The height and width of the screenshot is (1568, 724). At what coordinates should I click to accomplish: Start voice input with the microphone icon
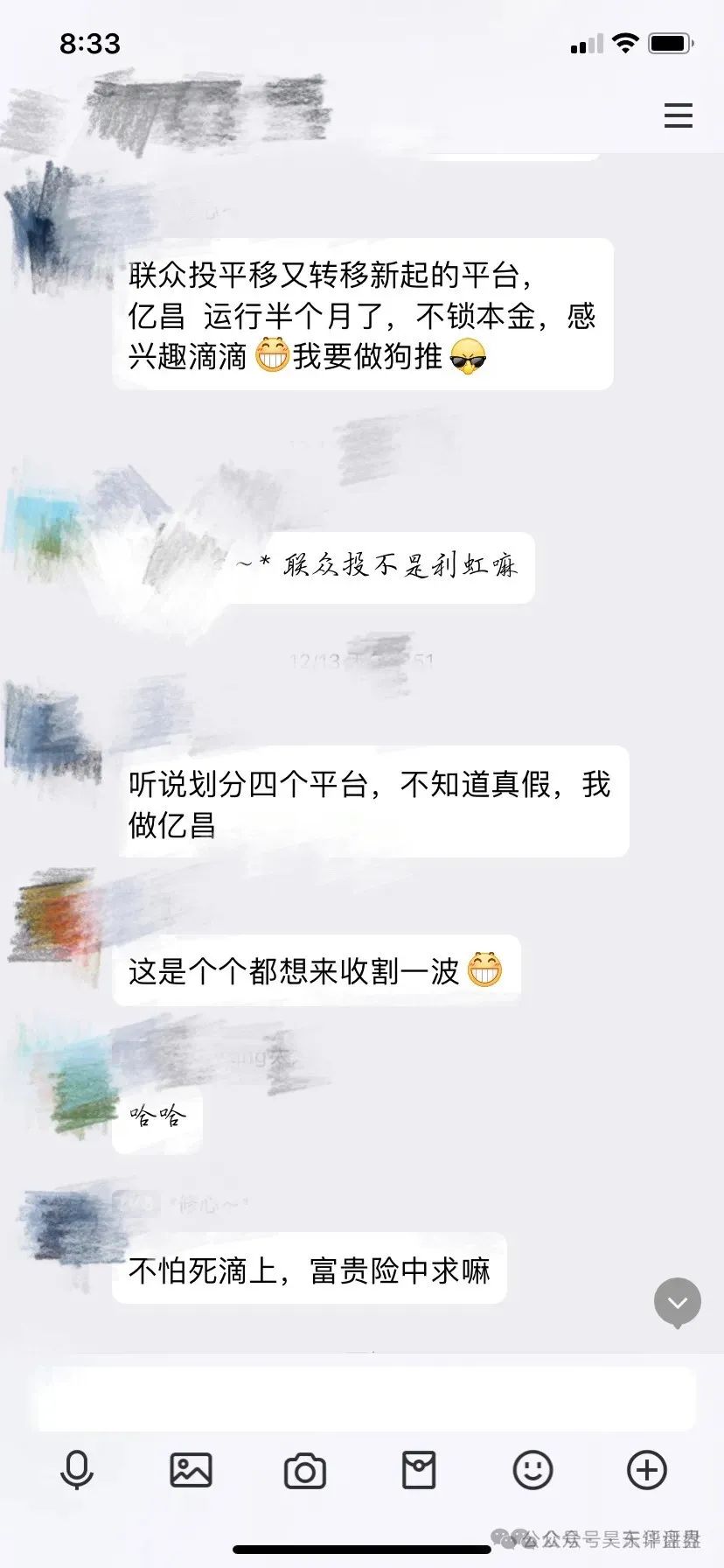click(x=77, y=1470)
